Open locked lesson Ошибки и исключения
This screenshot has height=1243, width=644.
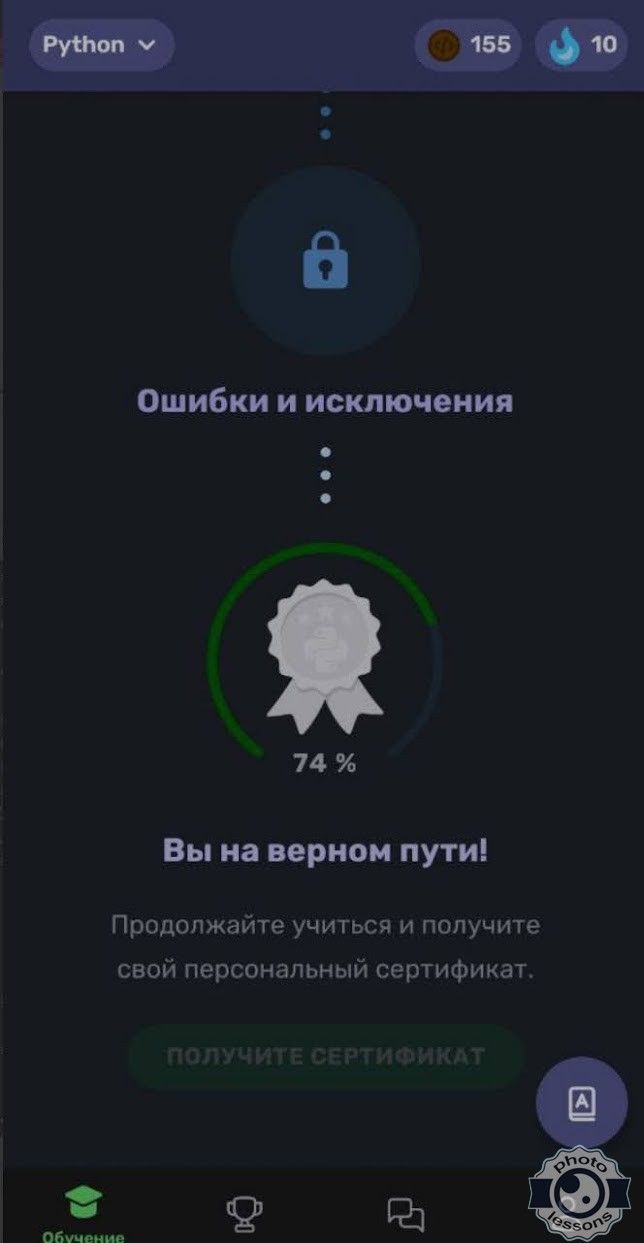point(325,261)
